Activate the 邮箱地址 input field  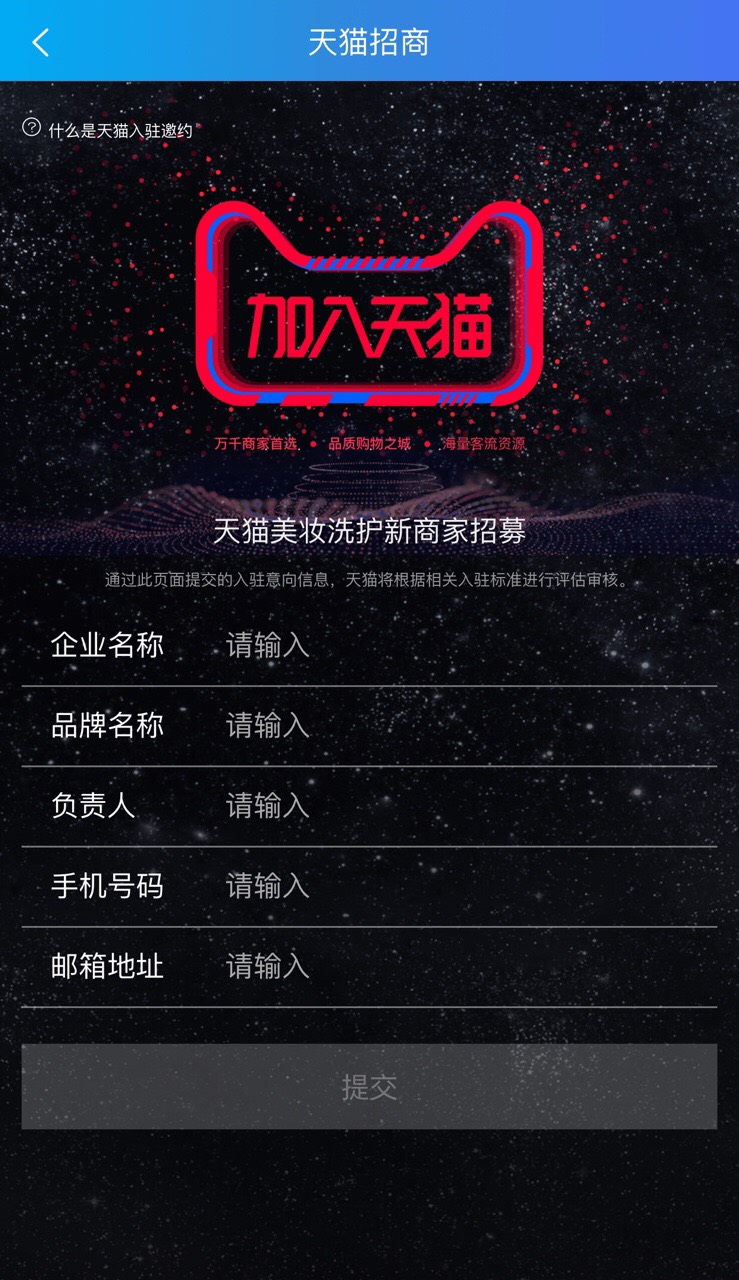click(460, 966)
